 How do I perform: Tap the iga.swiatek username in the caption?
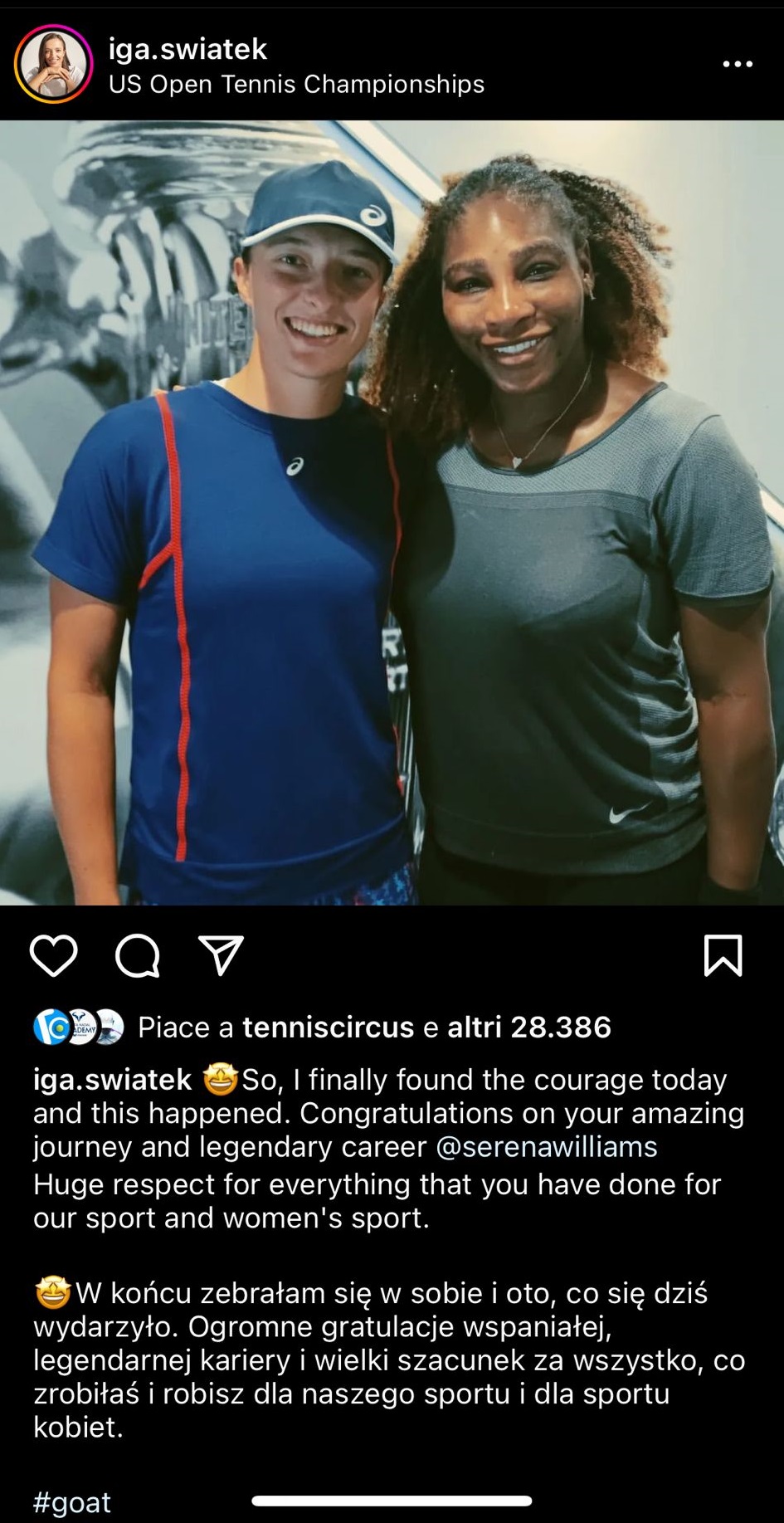click(x=112, y=1080)
